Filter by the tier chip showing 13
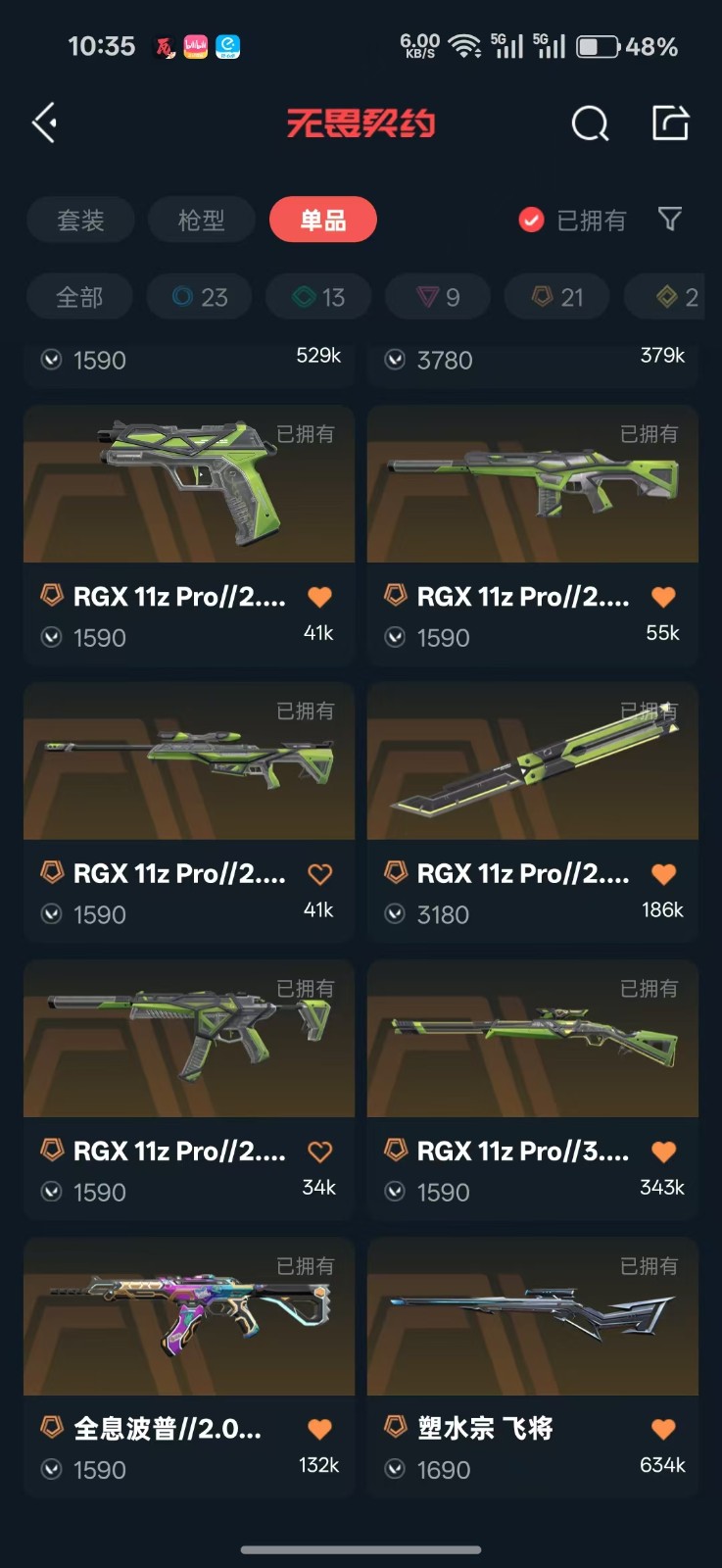 click(318, 297)
